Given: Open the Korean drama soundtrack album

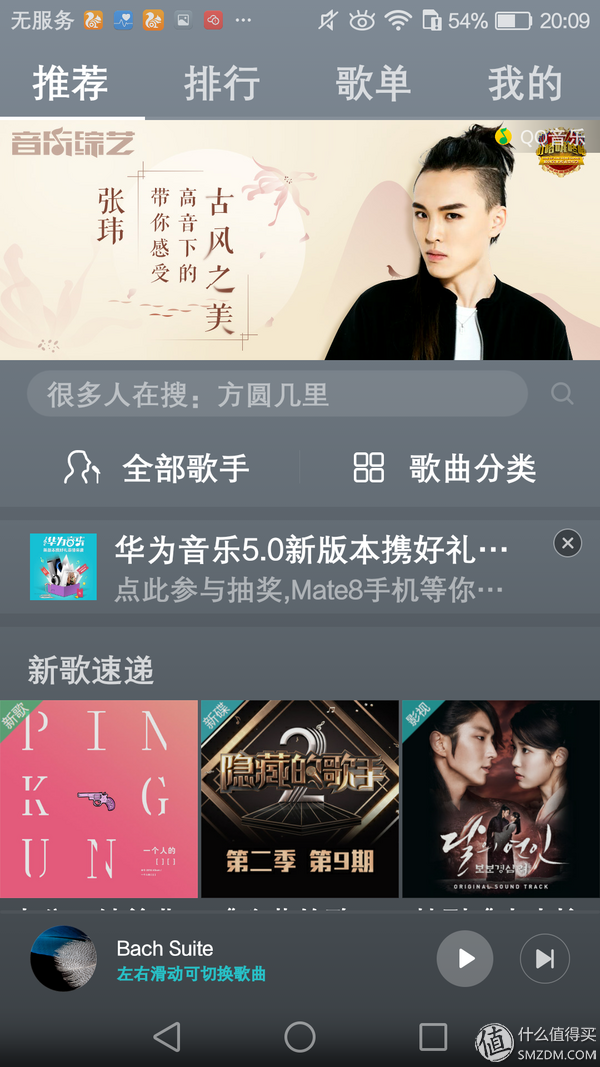Looking at the screenshot, I should (x=500, y=798).
